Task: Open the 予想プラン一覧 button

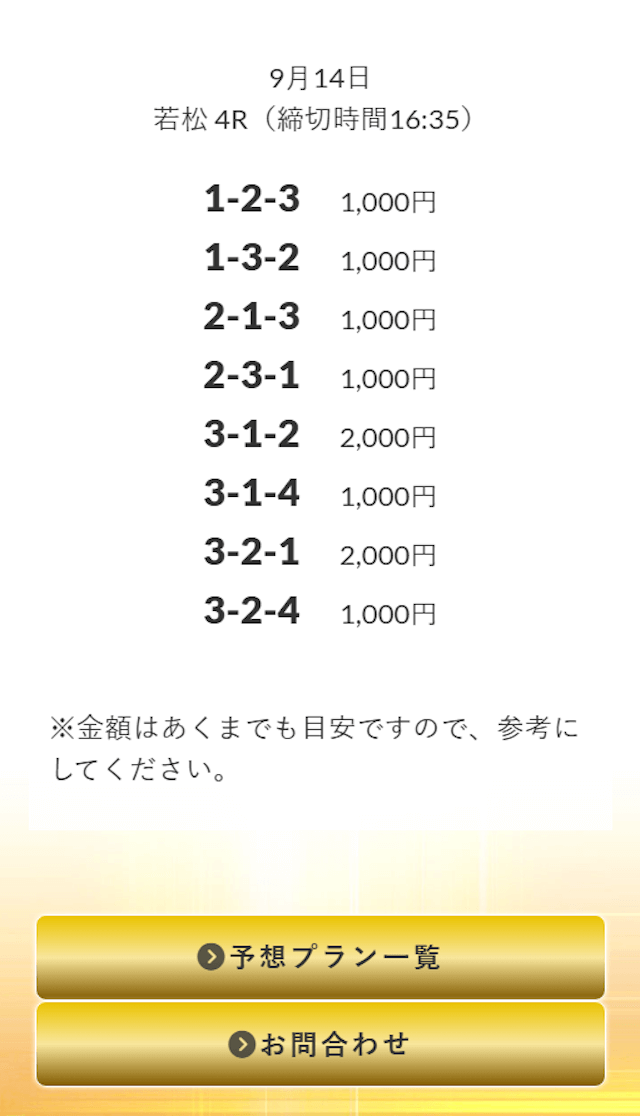Action: pos(320,957)
